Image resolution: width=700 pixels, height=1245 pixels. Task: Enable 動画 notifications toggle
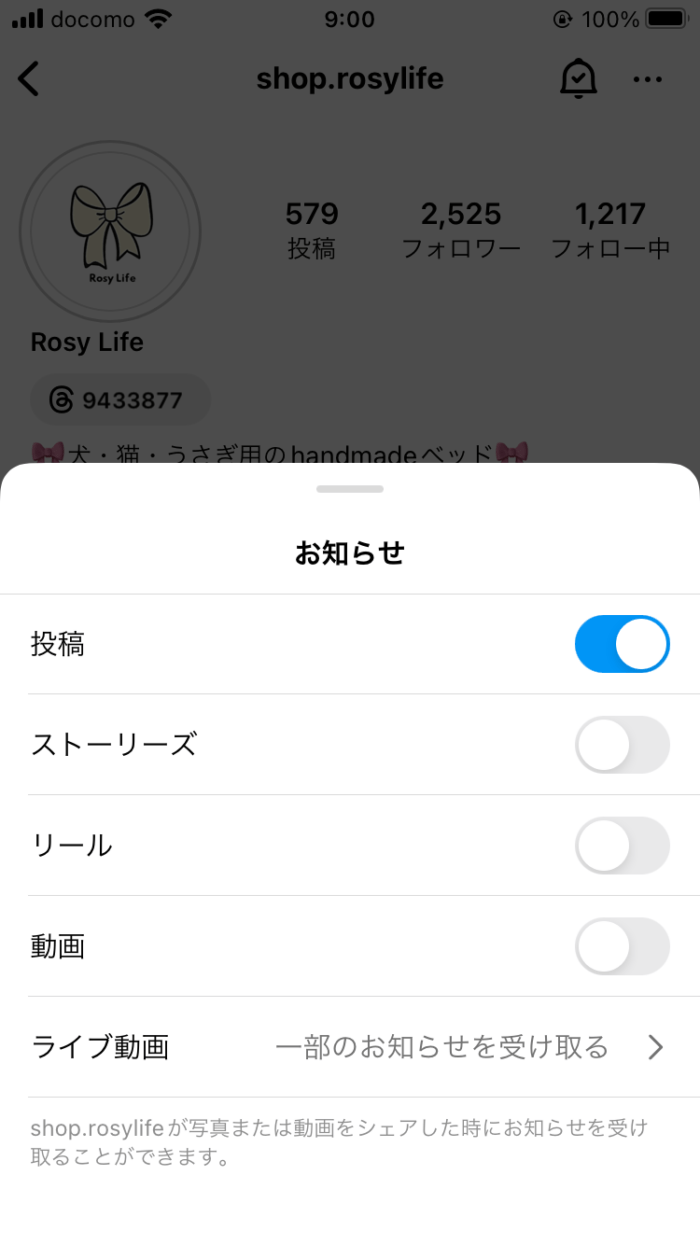point(622,946)
